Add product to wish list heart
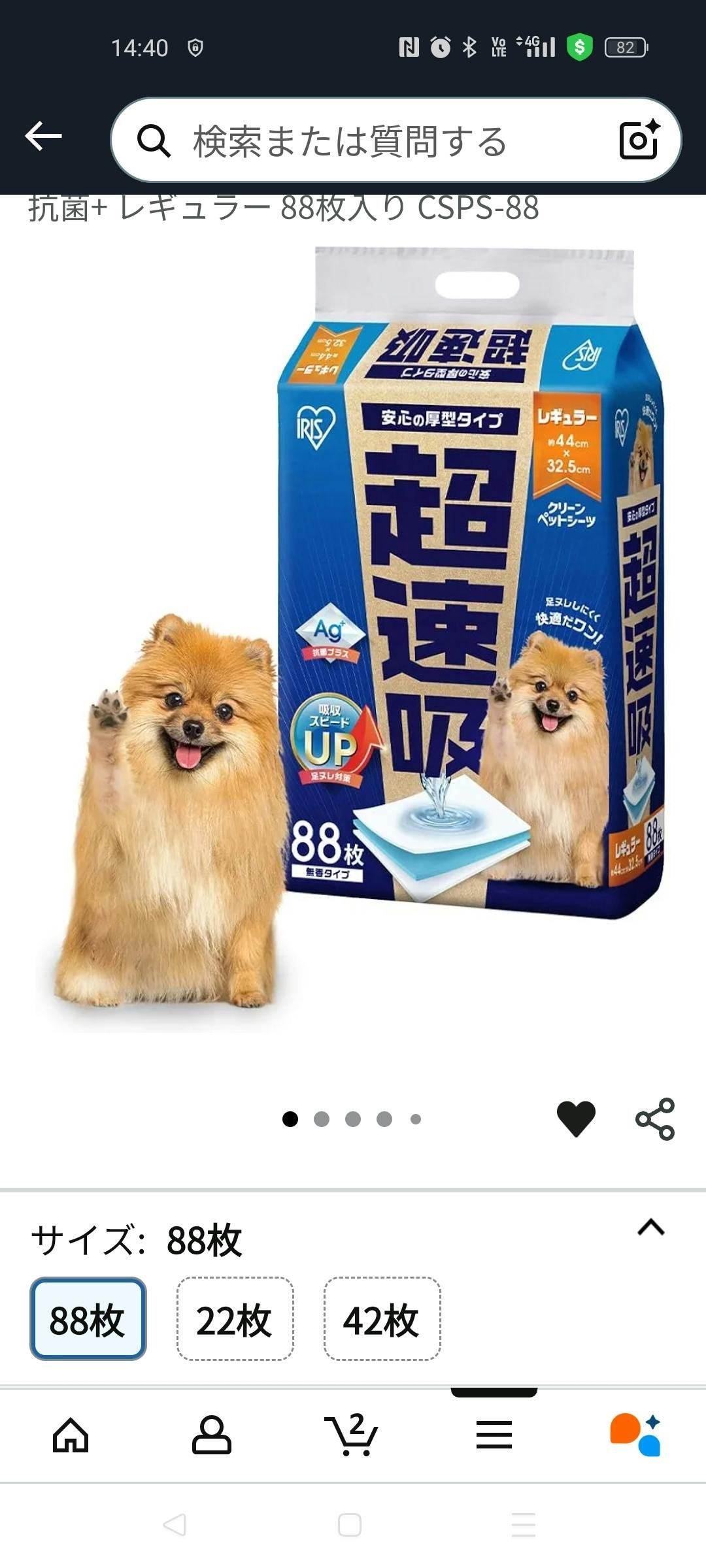The width and height of the screenshot is (706, 1568). 576,1119
